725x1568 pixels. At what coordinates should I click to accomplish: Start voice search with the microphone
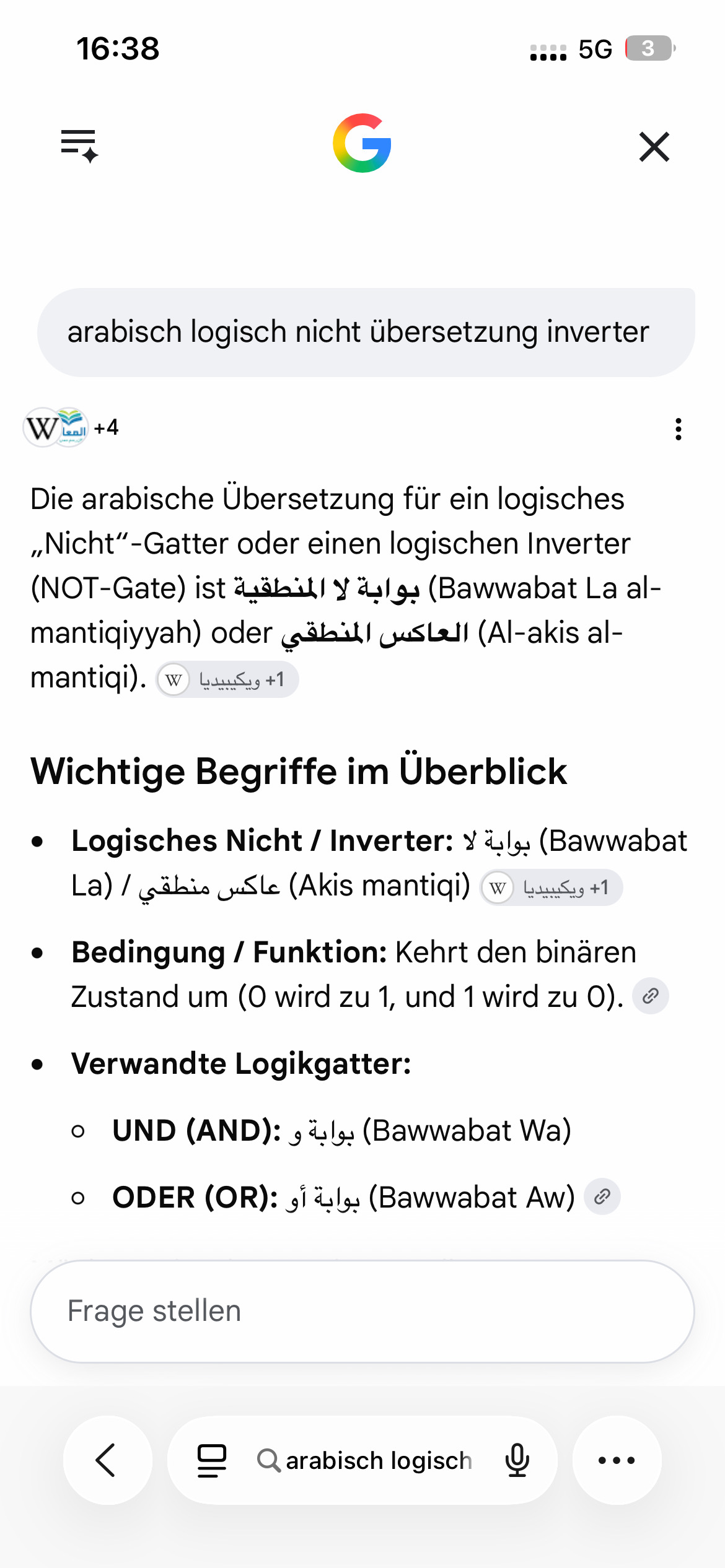[517, 1460]
